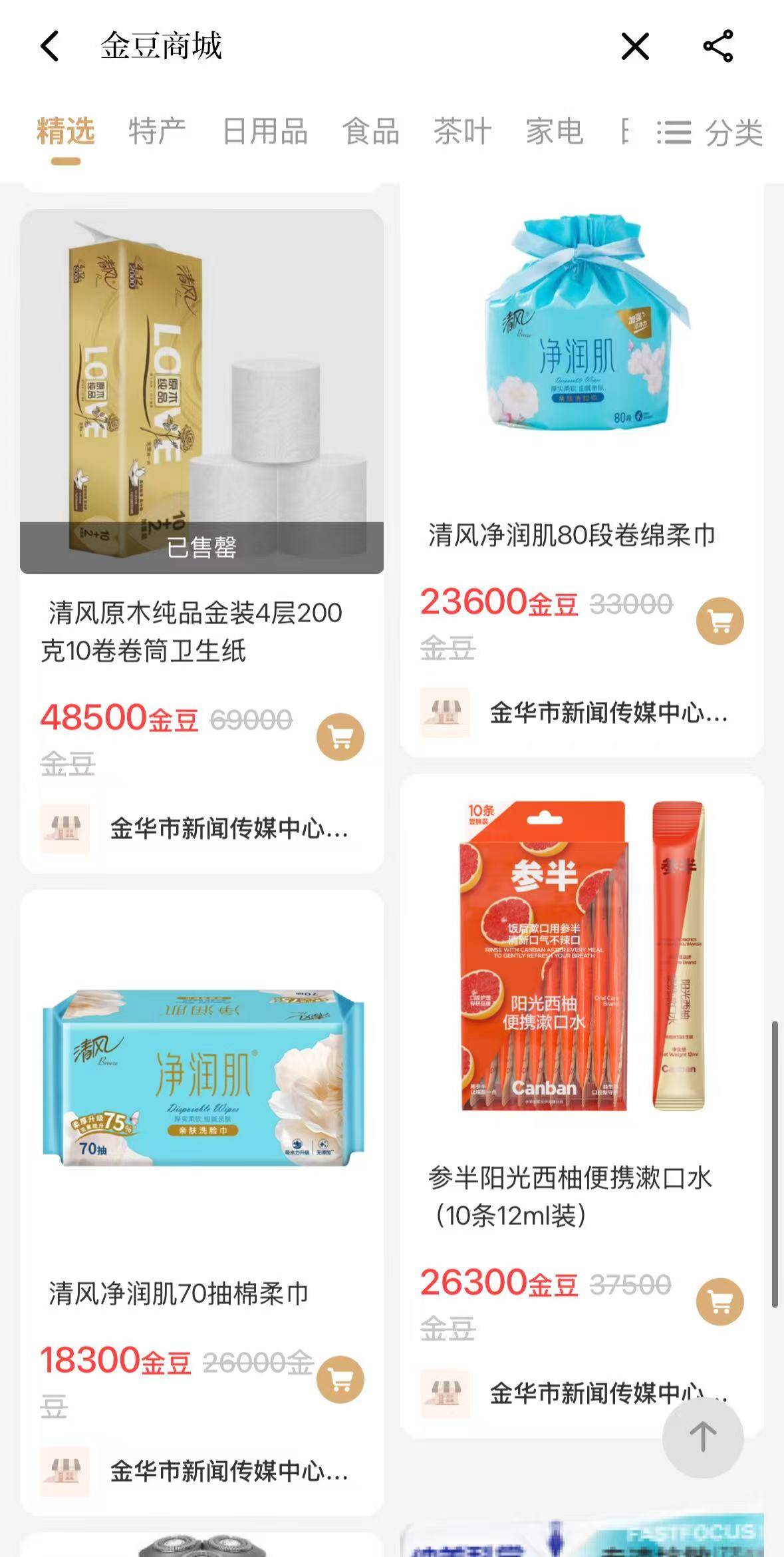Image resolution: width=784 pixels, height=1557 pixels.
Task: Jump back to top of list
Action: point(702,1437)
